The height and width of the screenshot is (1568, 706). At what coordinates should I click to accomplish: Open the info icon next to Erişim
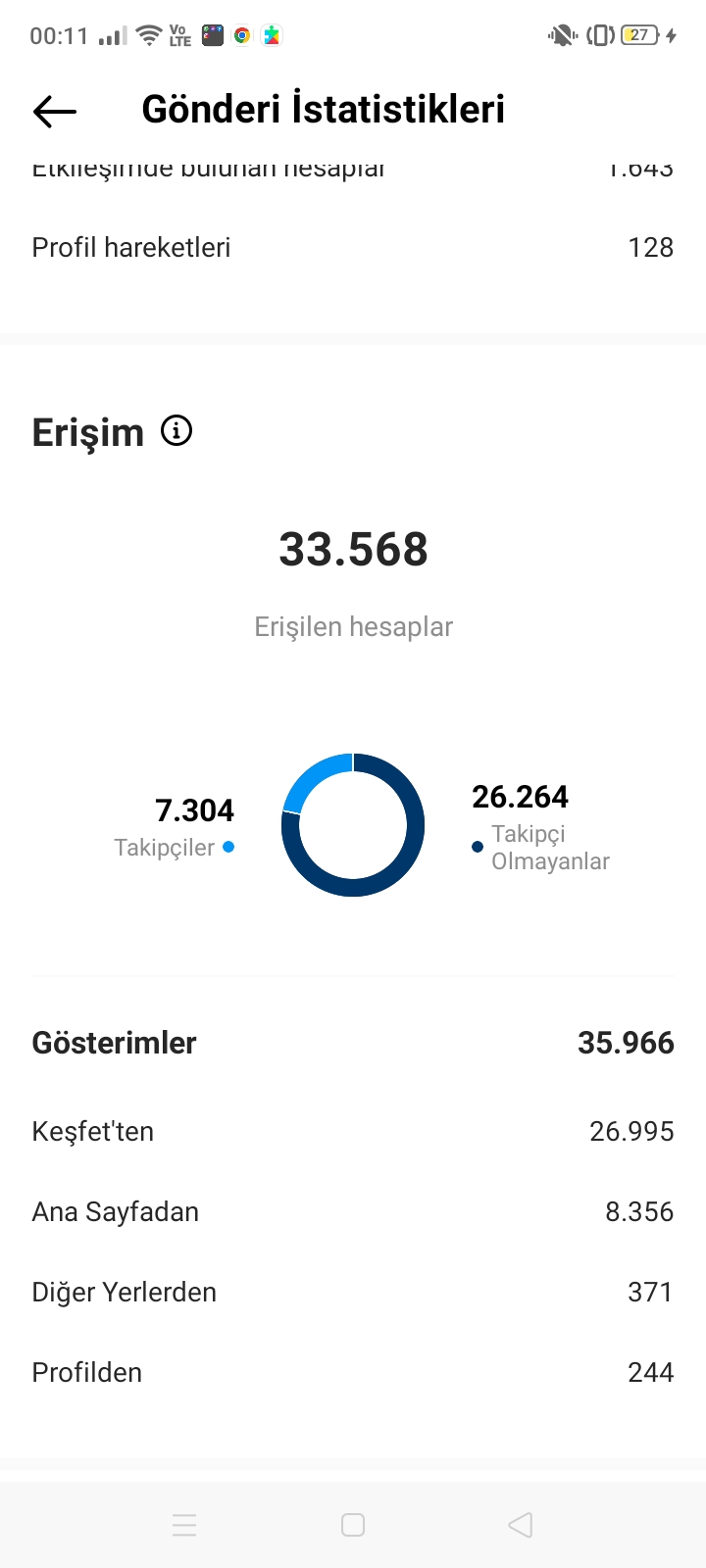(x=176, y=430)
